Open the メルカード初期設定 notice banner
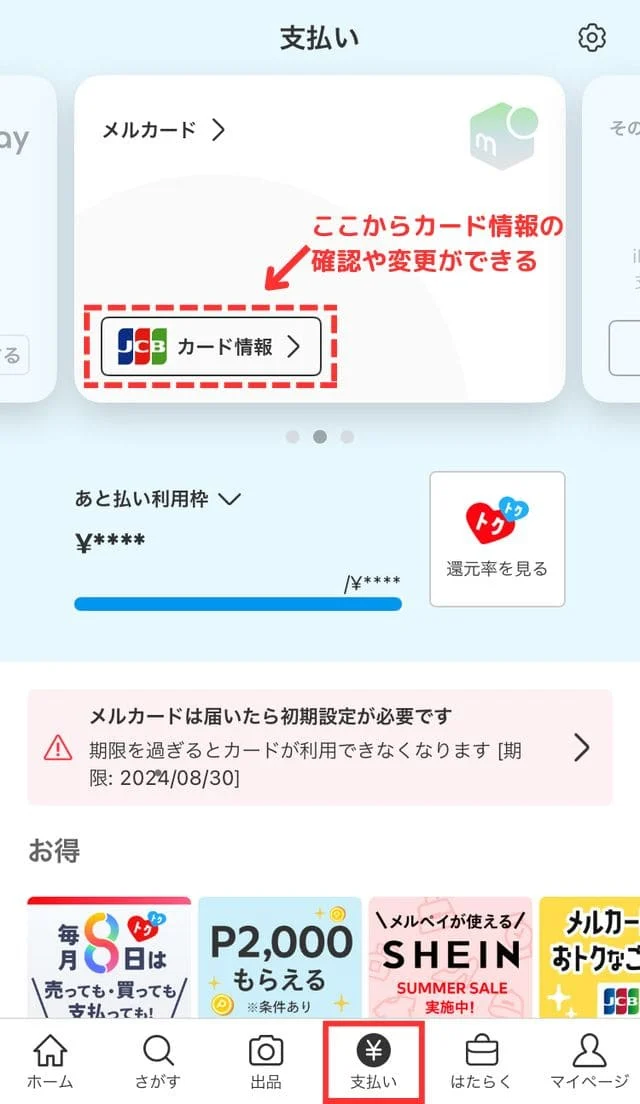 pyautogui.click(x=320, y=747)
